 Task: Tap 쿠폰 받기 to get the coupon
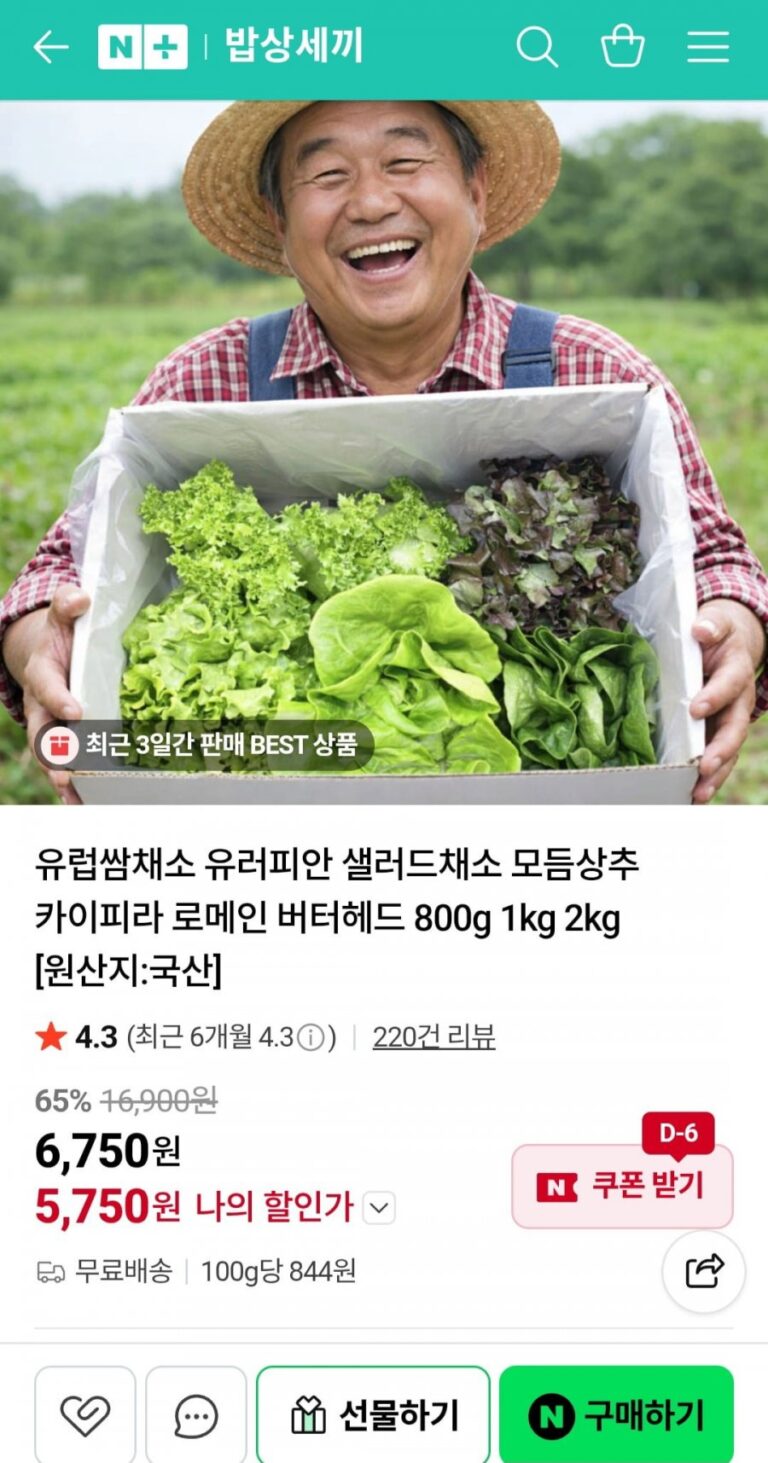622,1186
